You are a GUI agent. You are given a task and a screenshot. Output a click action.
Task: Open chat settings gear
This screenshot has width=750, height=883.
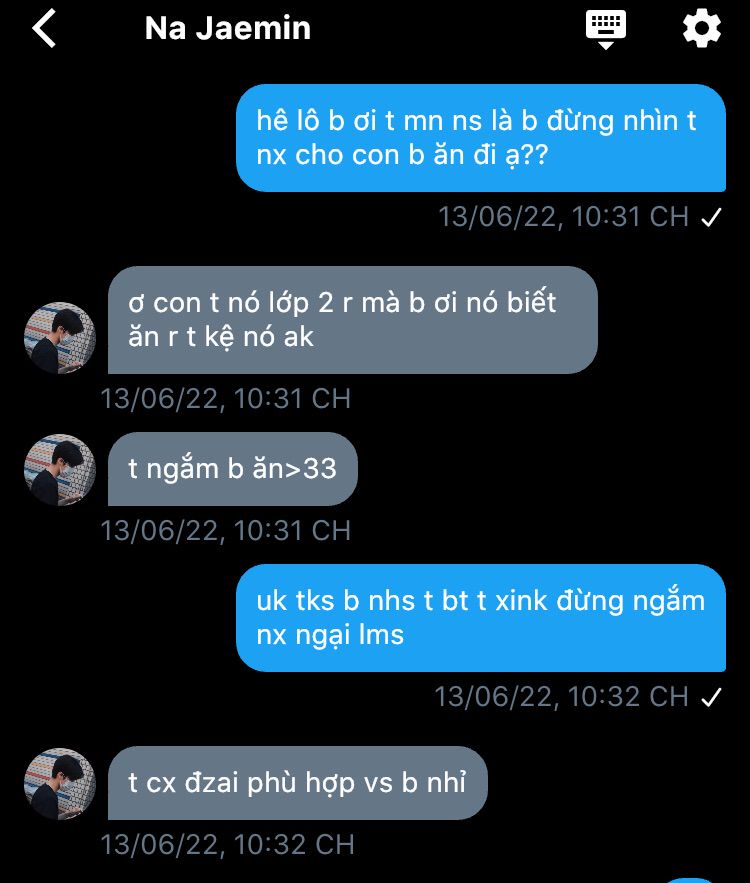pyautogui.click(x=701, y=28)
